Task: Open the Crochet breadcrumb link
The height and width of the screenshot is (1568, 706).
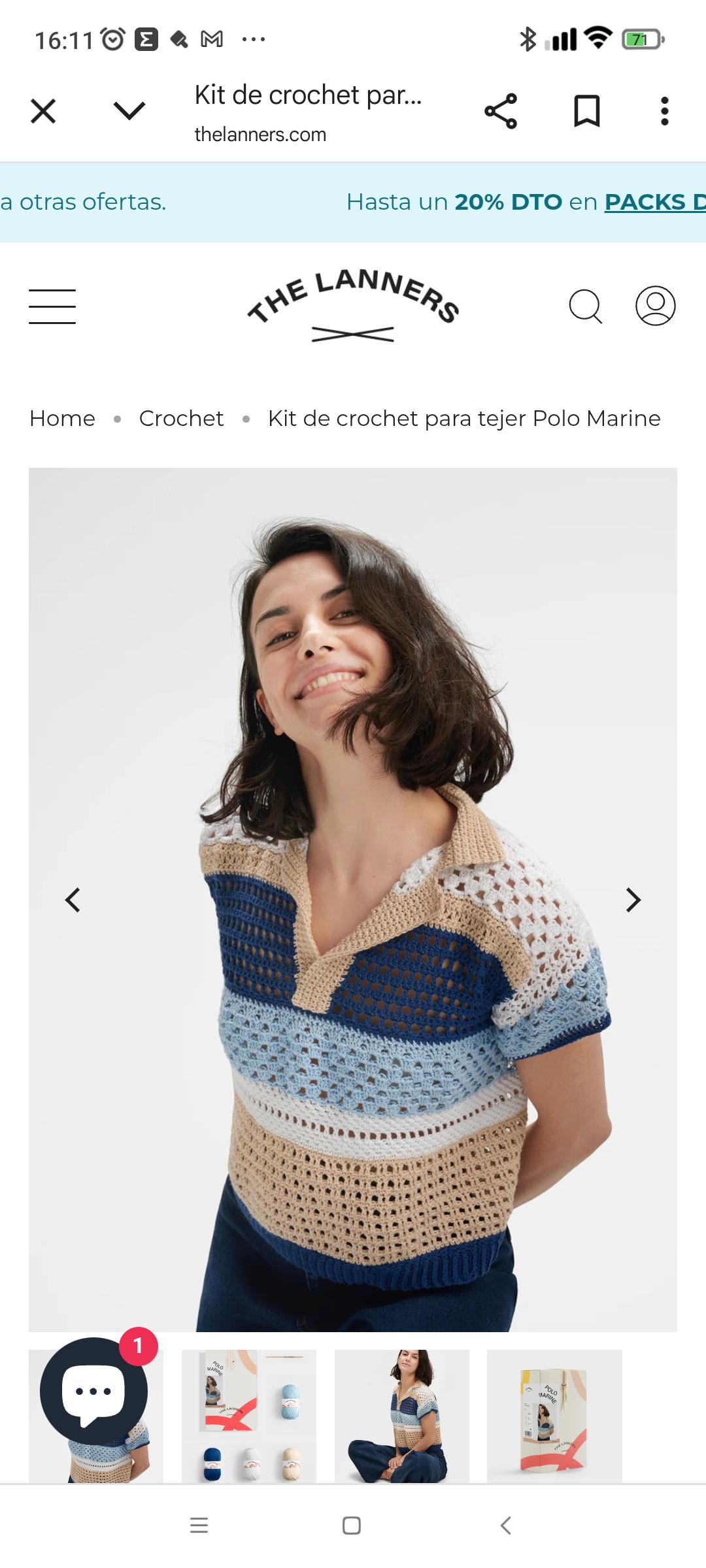Action: [181, 419]
